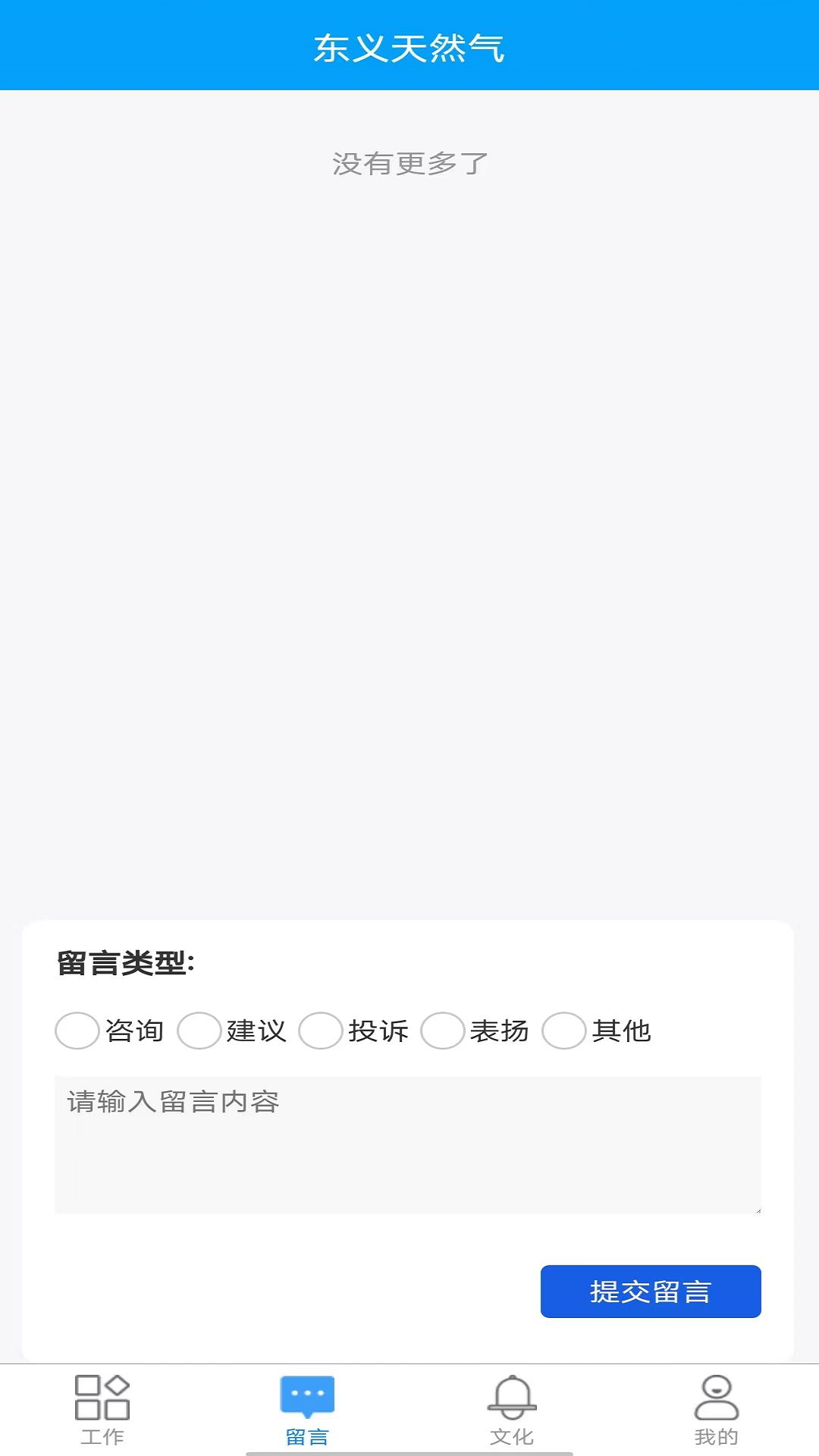Choose the 其他 message type

click(564, 1031)
